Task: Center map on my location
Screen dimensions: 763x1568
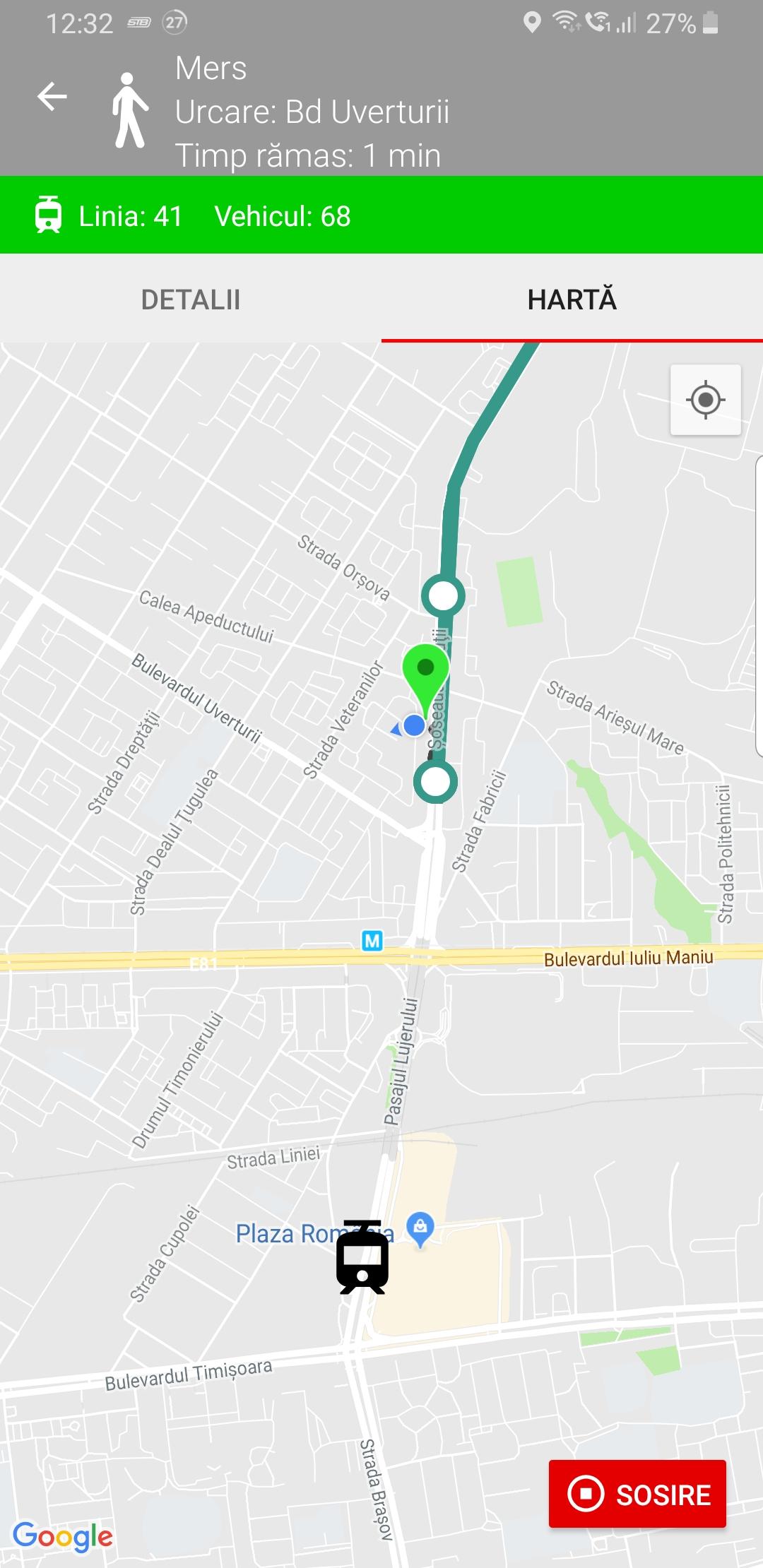Action: (x=705, y=400)
